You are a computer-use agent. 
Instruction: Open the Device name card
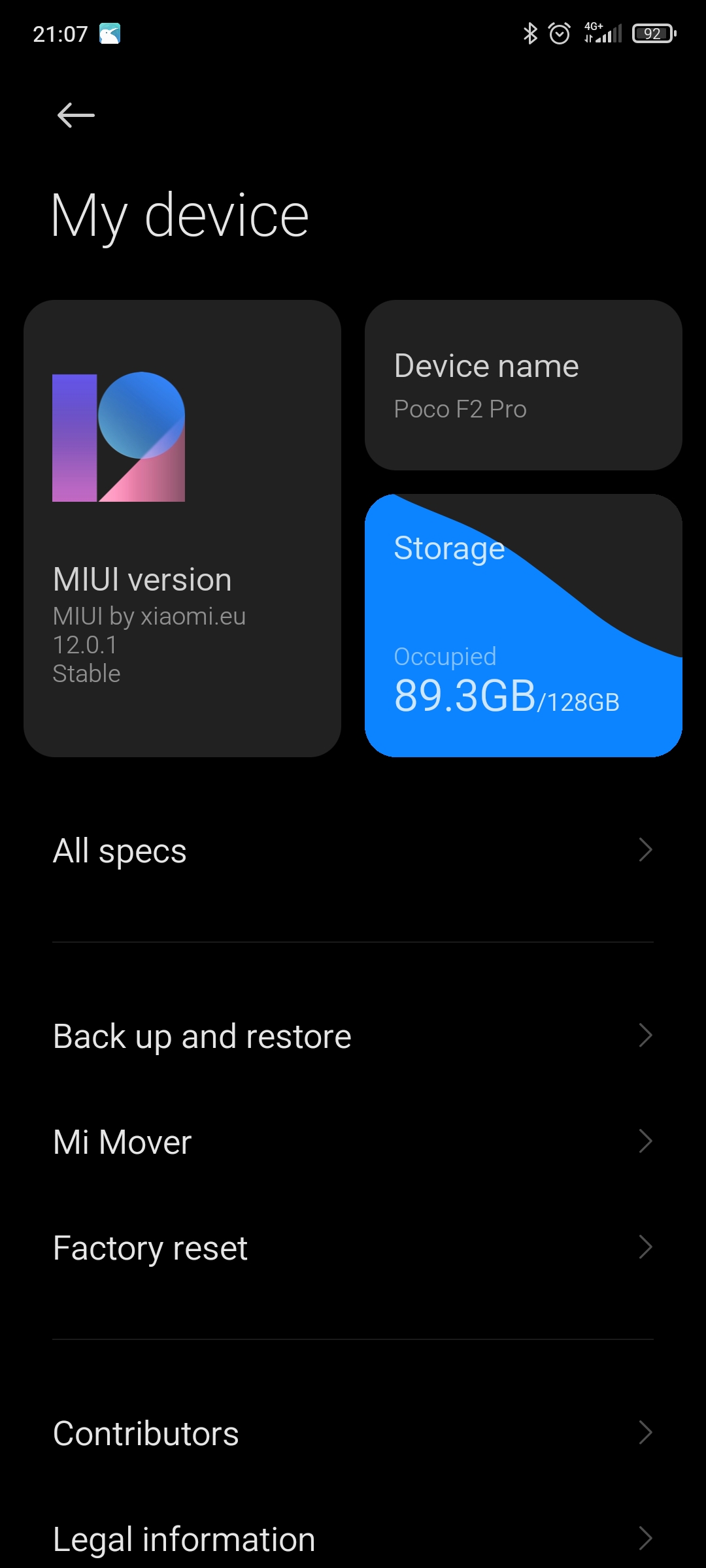[524, 385]
